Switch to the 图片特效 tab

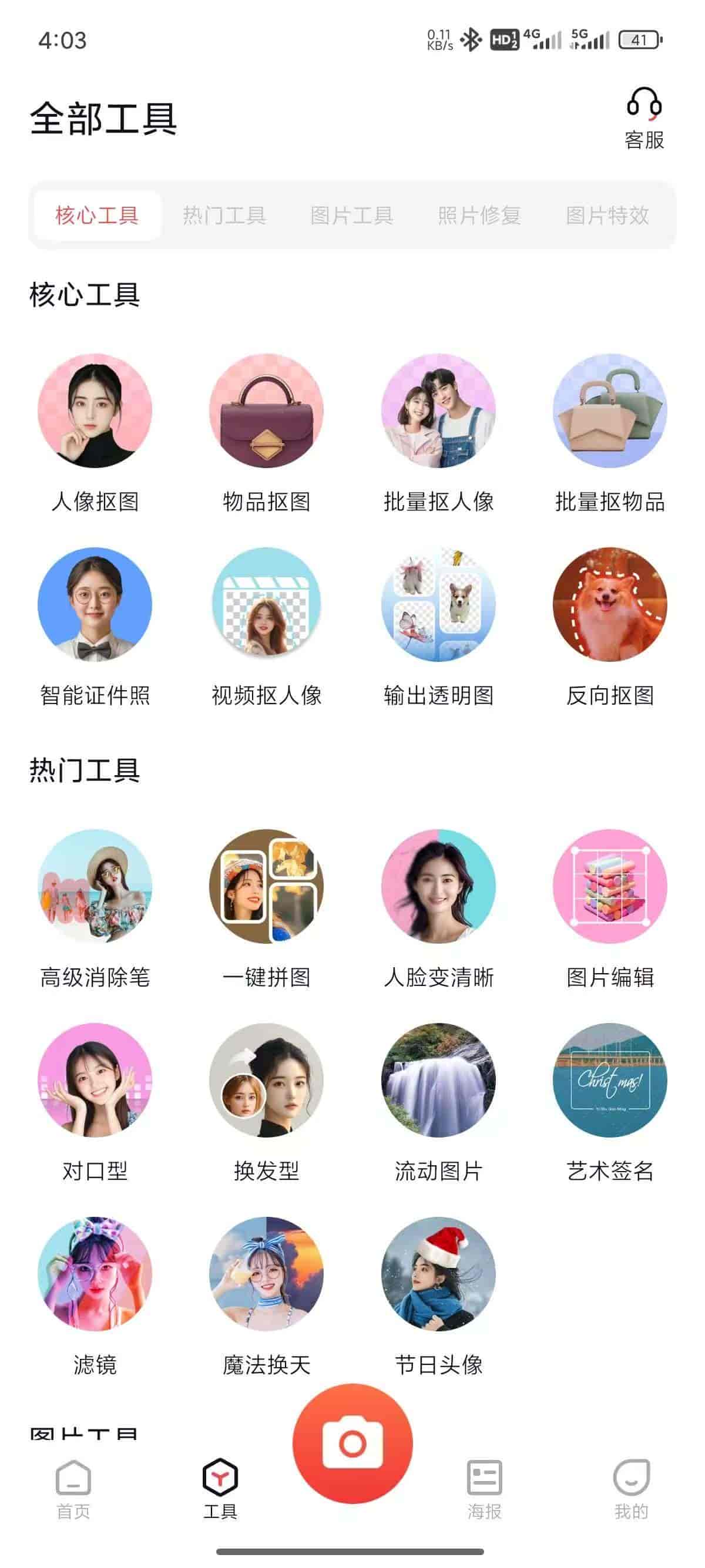609,214
